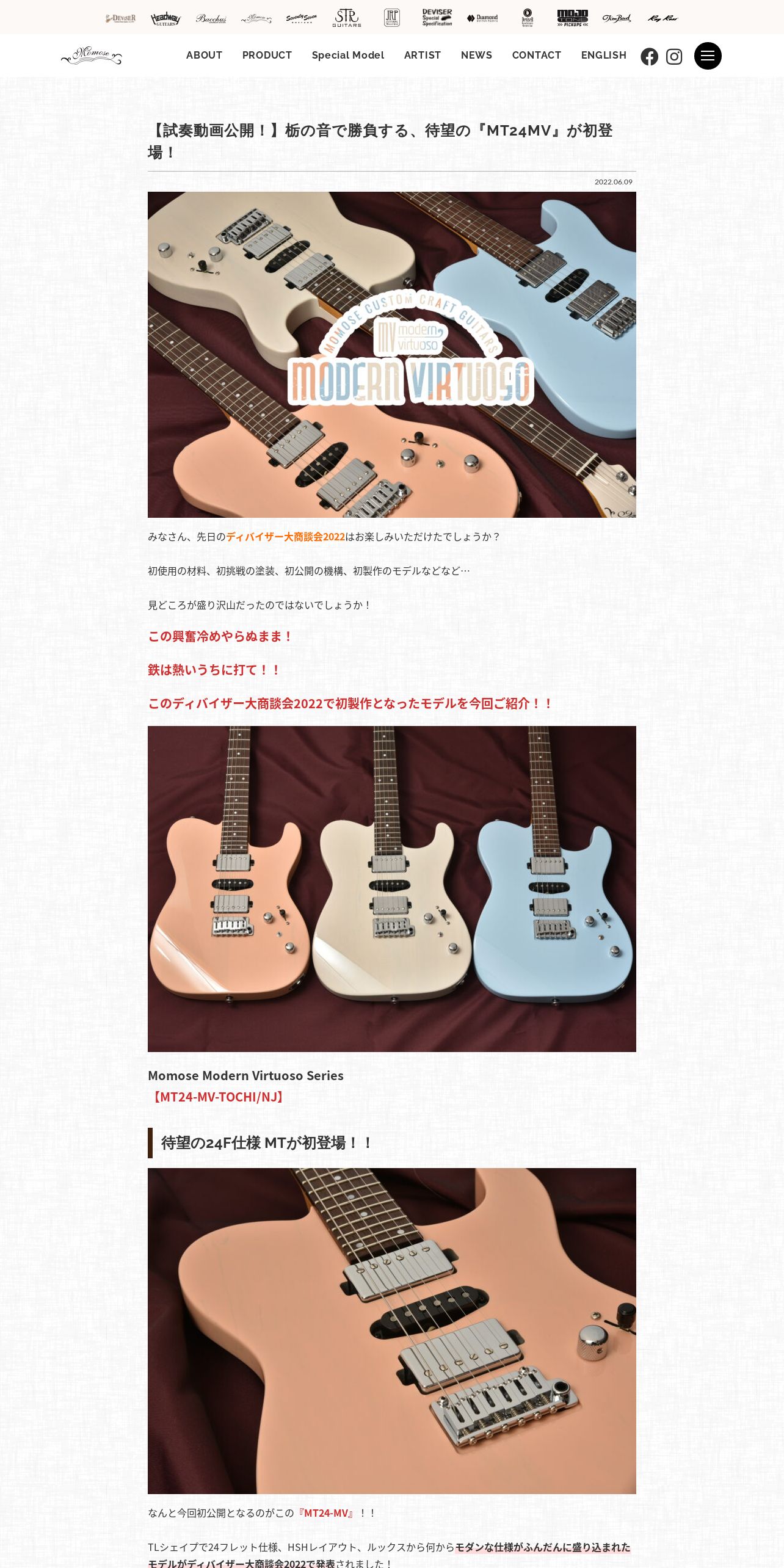Viewport: 784px width, 1568px height.
Task: Switch to the ENGLISH site
Action: tap(604, 55)
